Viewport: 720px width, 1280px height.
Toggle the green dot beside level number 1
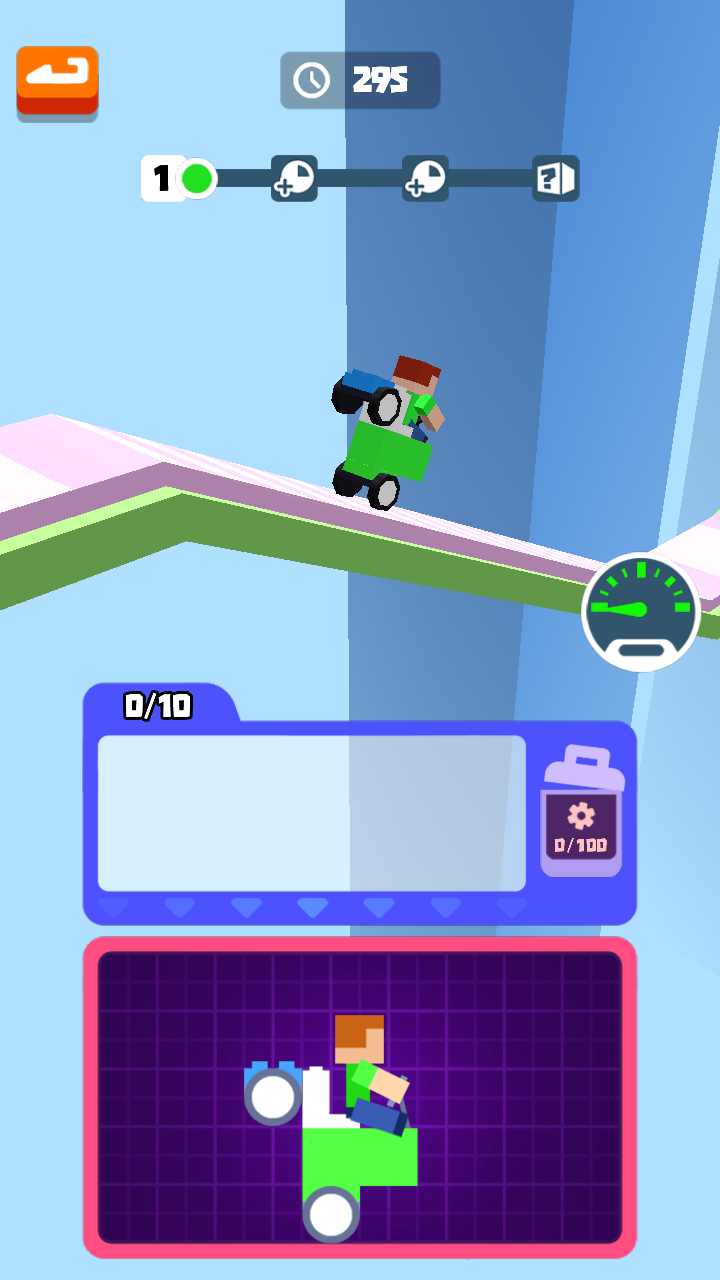coord(196,178)
